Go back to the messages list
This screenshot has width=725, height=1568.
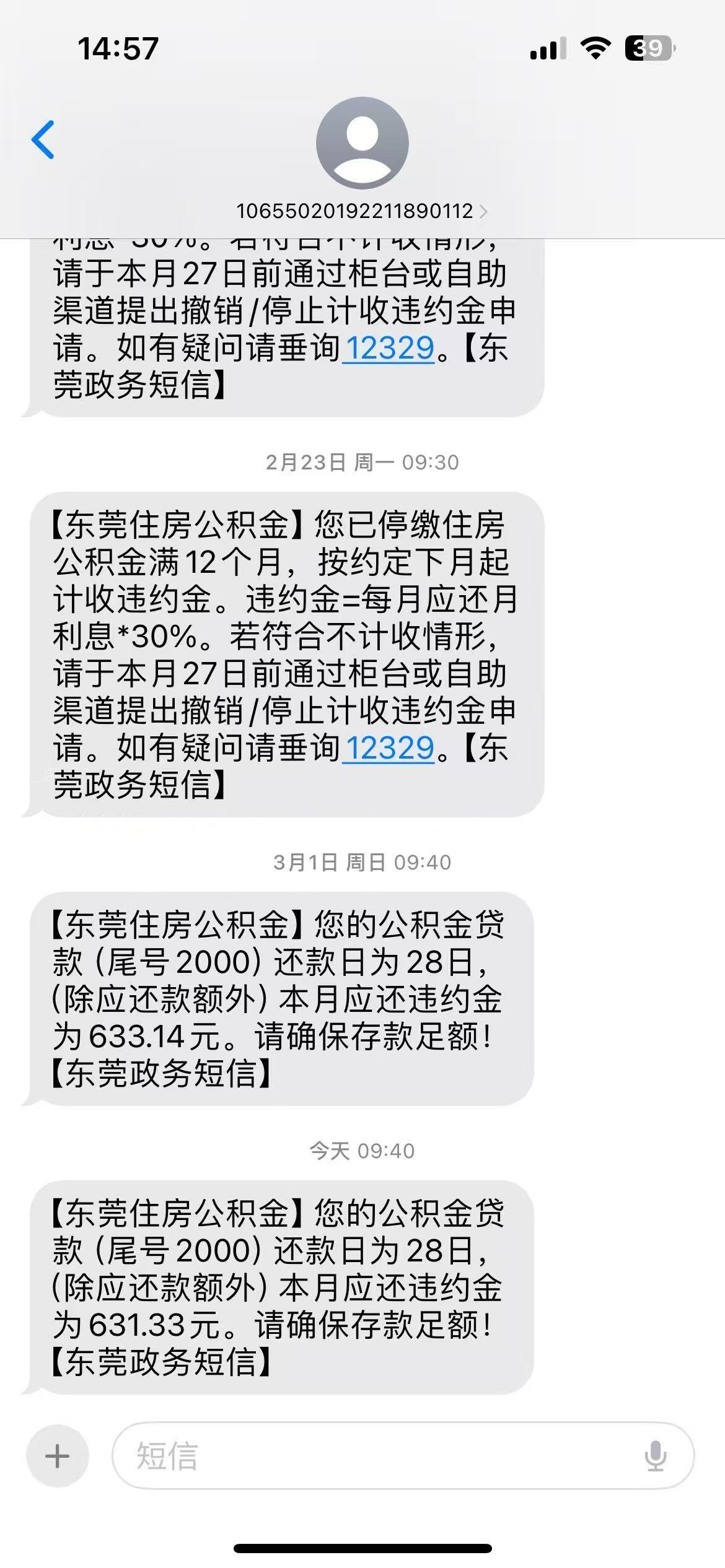tap(43, 140)
